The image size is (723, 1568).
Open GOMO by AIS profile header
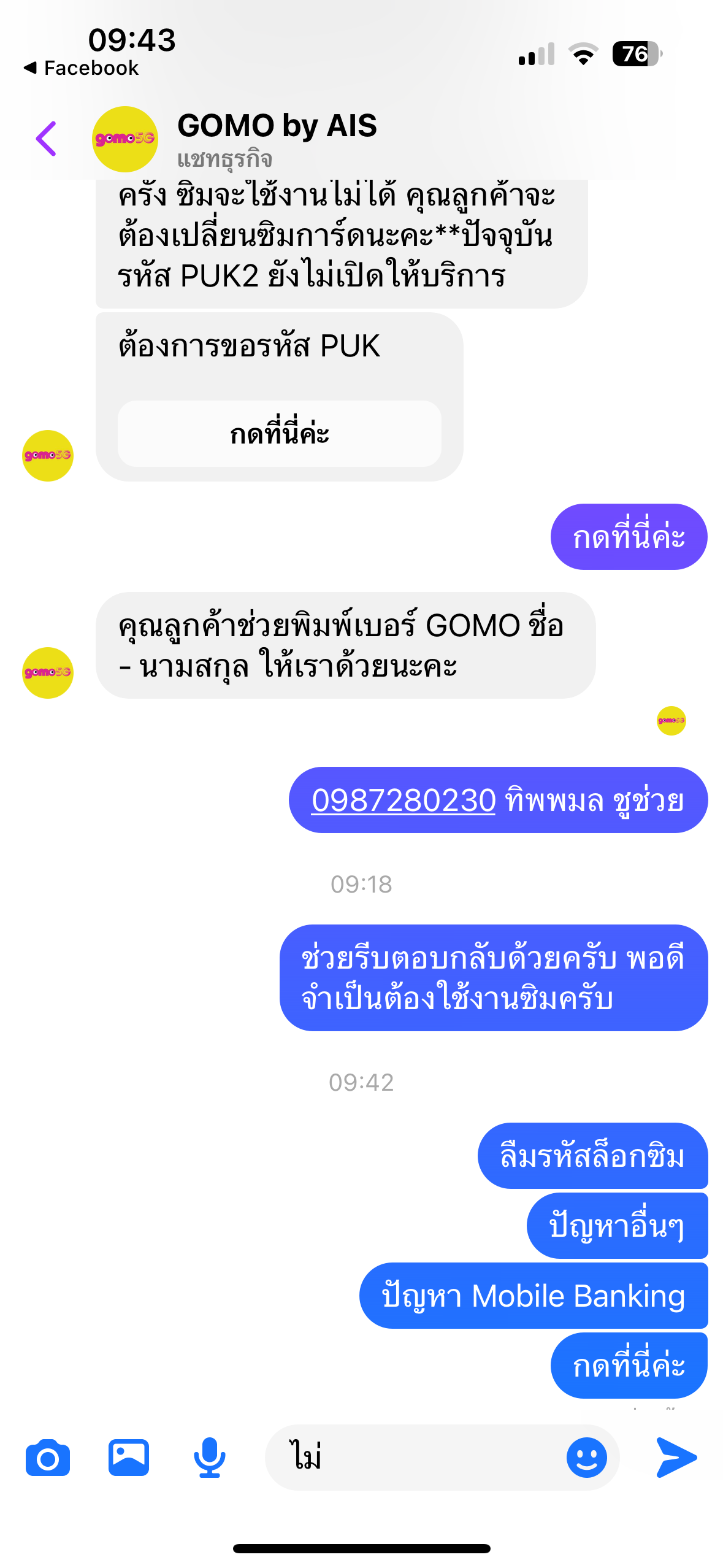click(277, 140)
